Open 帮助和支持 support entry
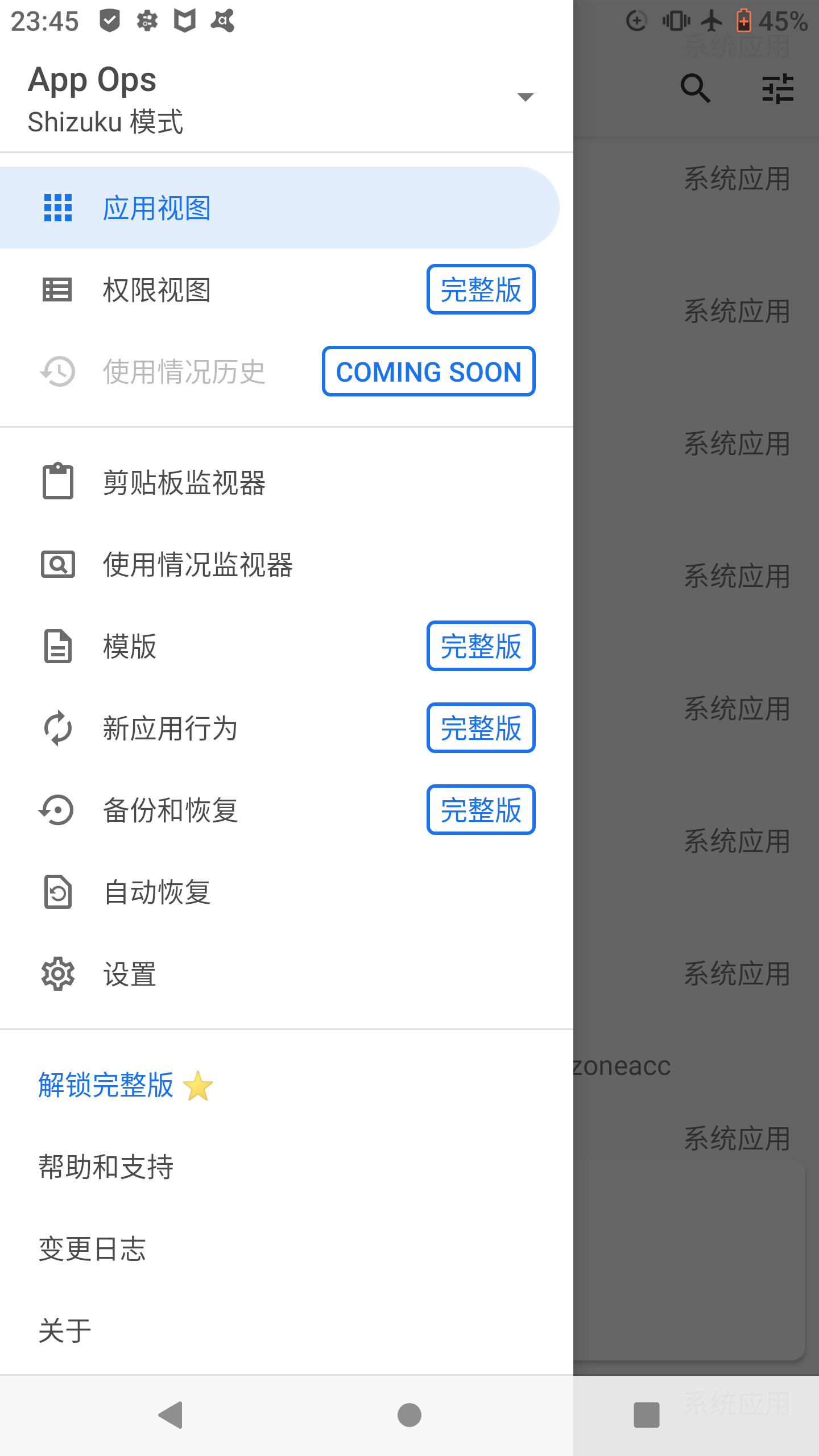This screenshot has height=1456, width=819. (x=107, y=1167)
